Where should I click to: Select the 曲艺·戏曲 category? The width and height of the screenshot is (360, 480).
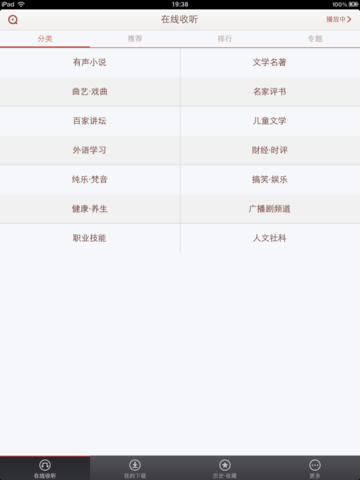point(90,92)
